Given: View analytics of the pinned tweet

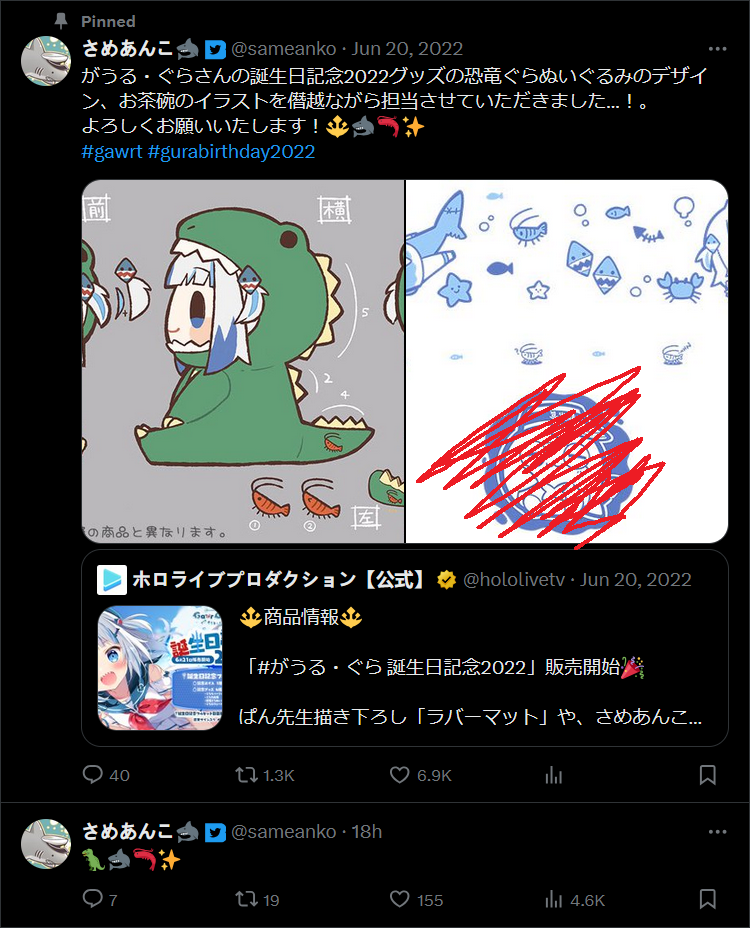Looking at the screenshot, I should pos(553,775).
